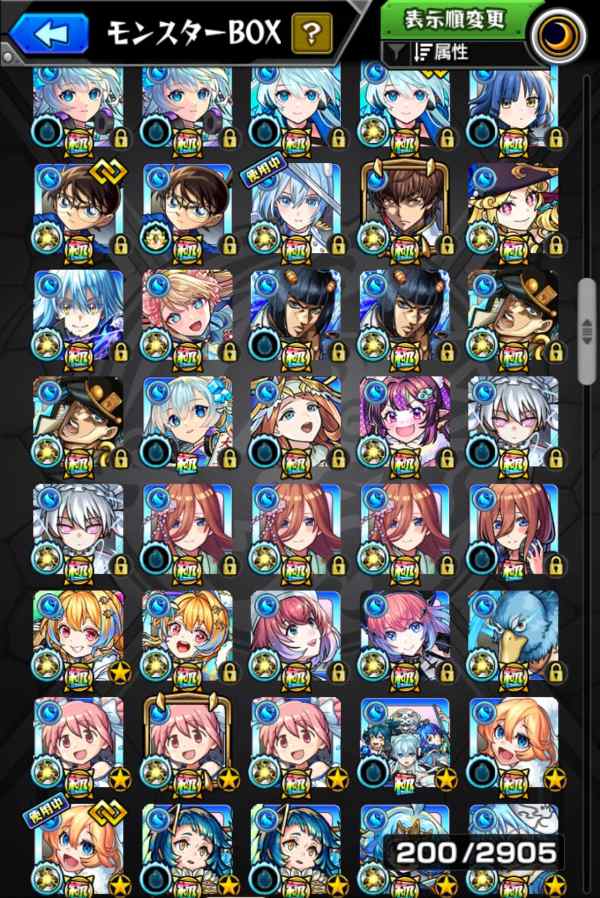
Task: Select the gold-framed brown-haired monster
Action: 404,208
